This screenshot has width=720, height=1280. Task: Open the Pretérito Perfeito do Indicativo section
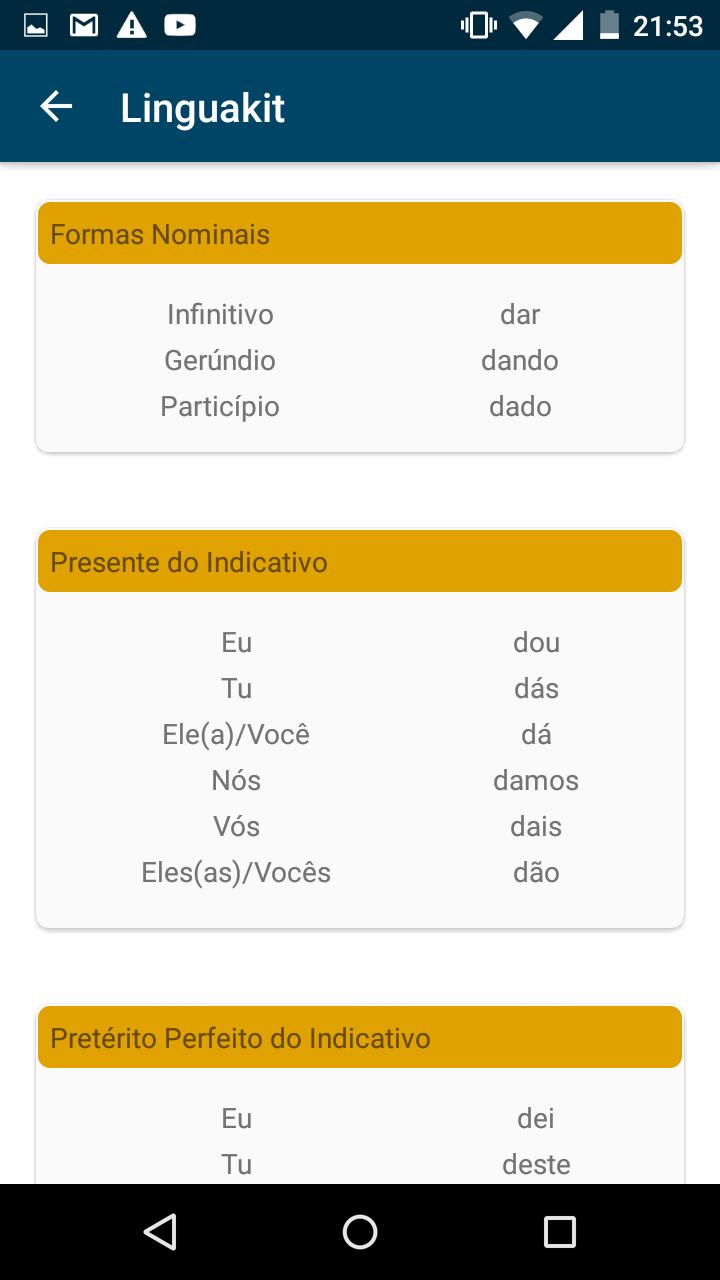tap(359, 1037)
